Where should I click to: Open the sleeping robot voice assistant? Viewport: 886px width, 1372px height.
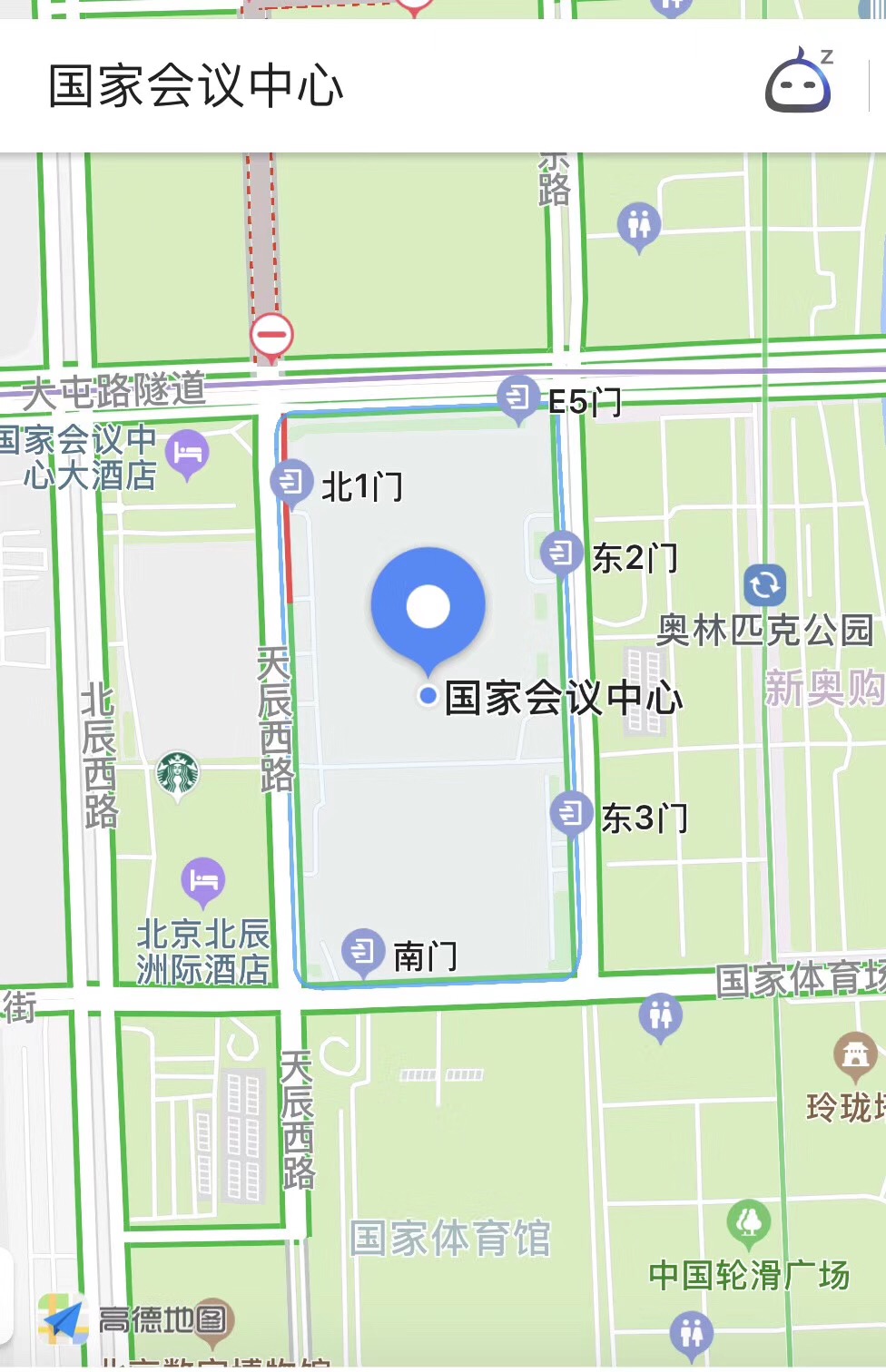pos(799,84)
